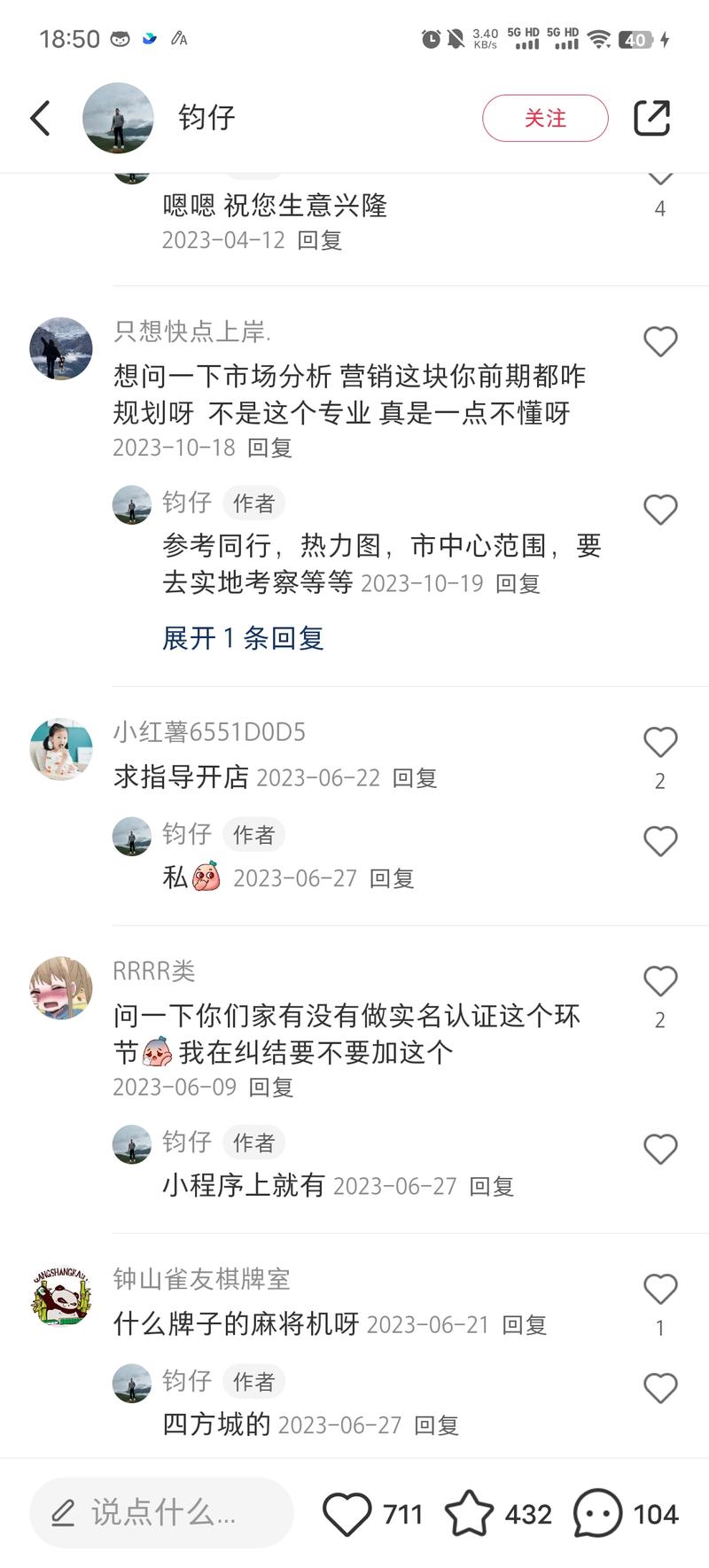Screen dimensions: 709x1568
Task: Like the author's reply 四方城的
Action: pyautogui.click(x=660, y=1388)
